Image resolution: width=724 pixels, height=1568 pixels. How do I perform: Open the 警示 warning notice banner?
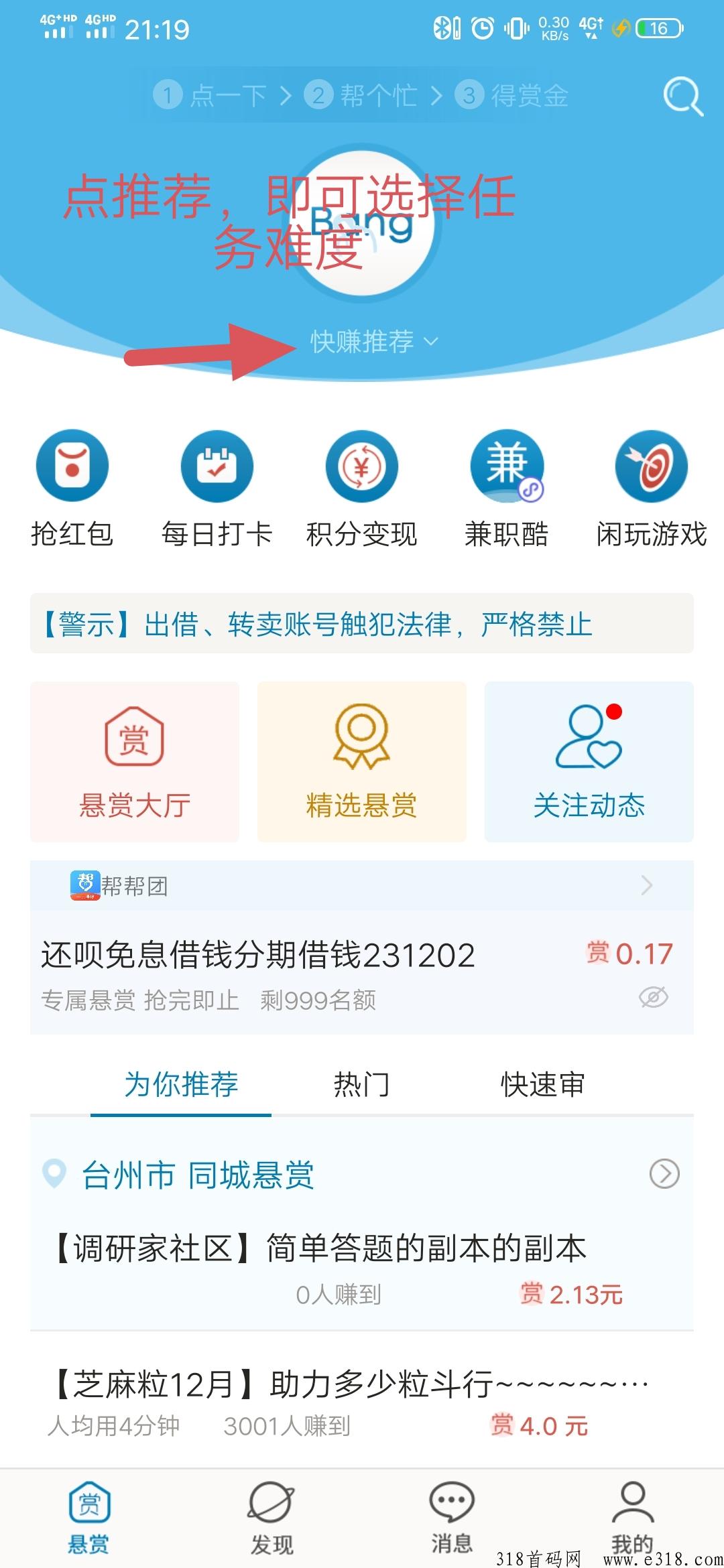[x=362, y=623]
